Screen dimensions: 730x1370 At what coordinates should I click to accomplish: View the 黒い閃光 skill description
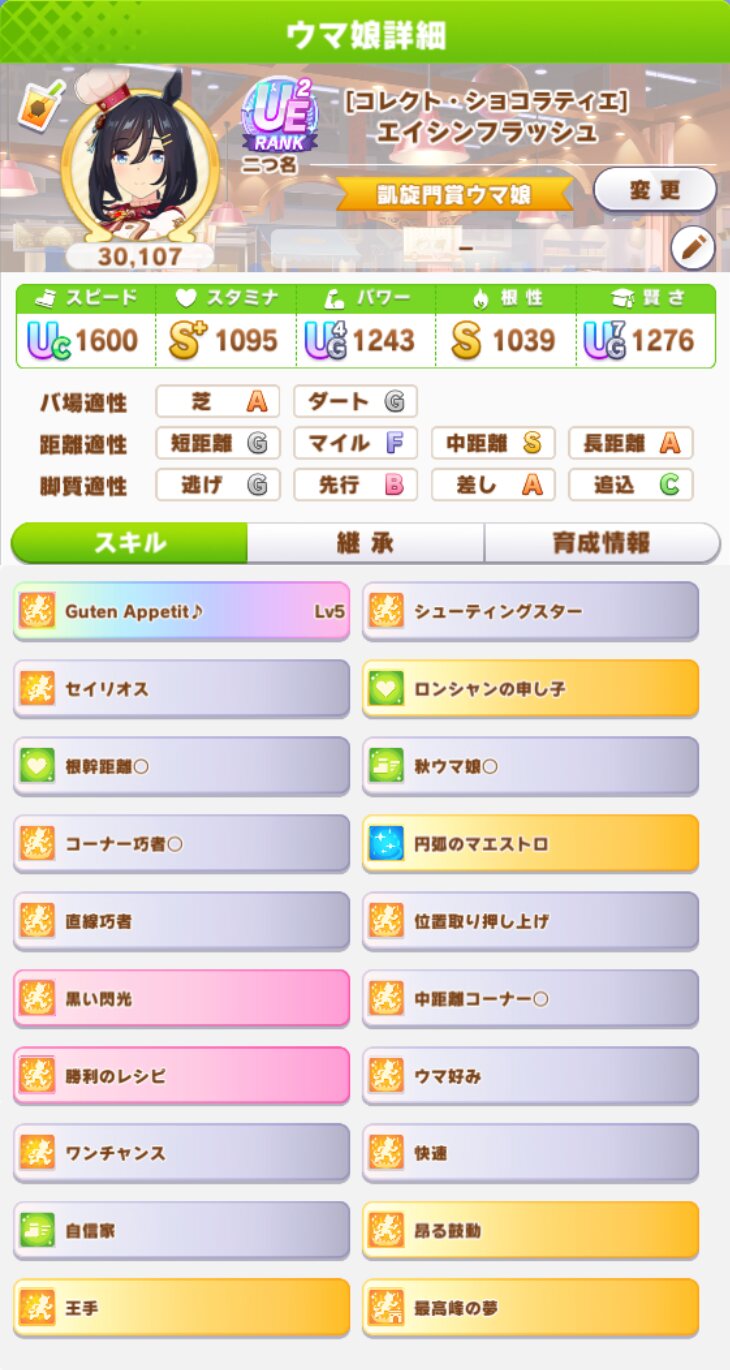point(182,998)
